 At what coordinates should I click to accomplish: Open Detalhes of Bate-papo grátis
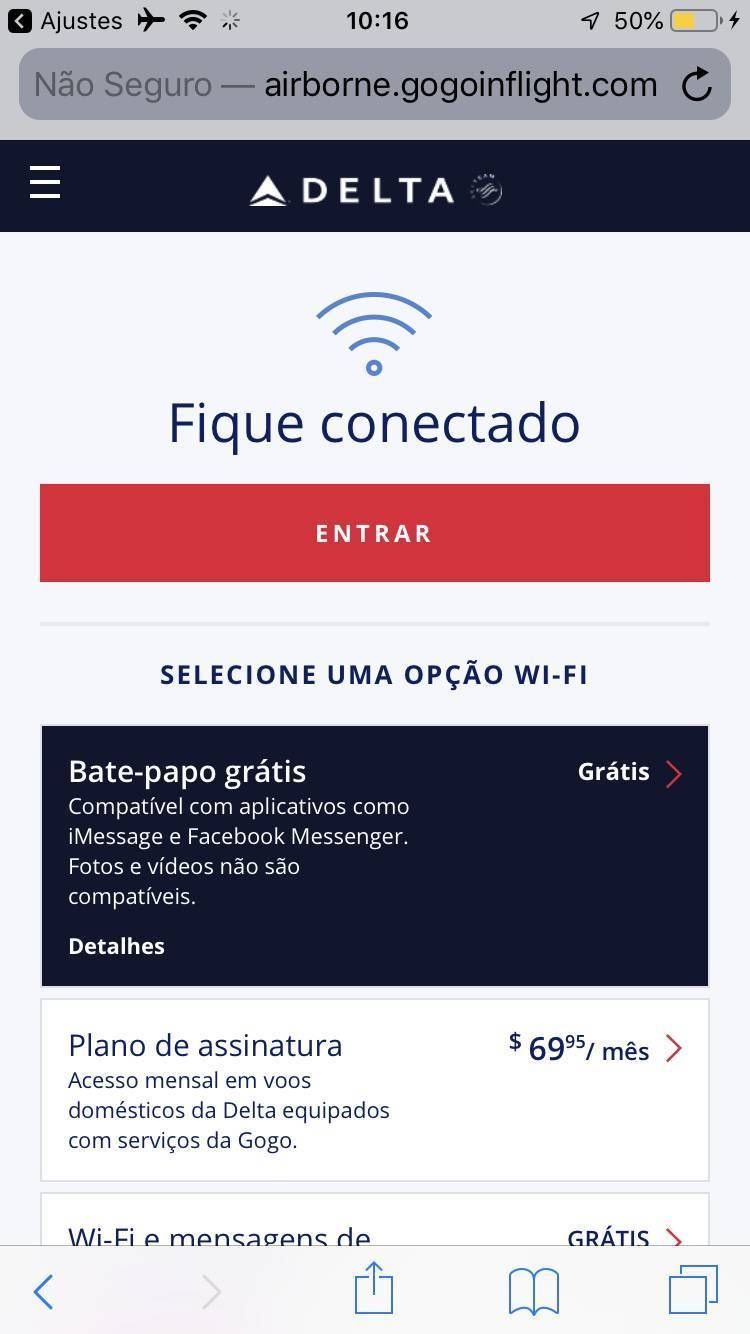(x=116, y=946)
